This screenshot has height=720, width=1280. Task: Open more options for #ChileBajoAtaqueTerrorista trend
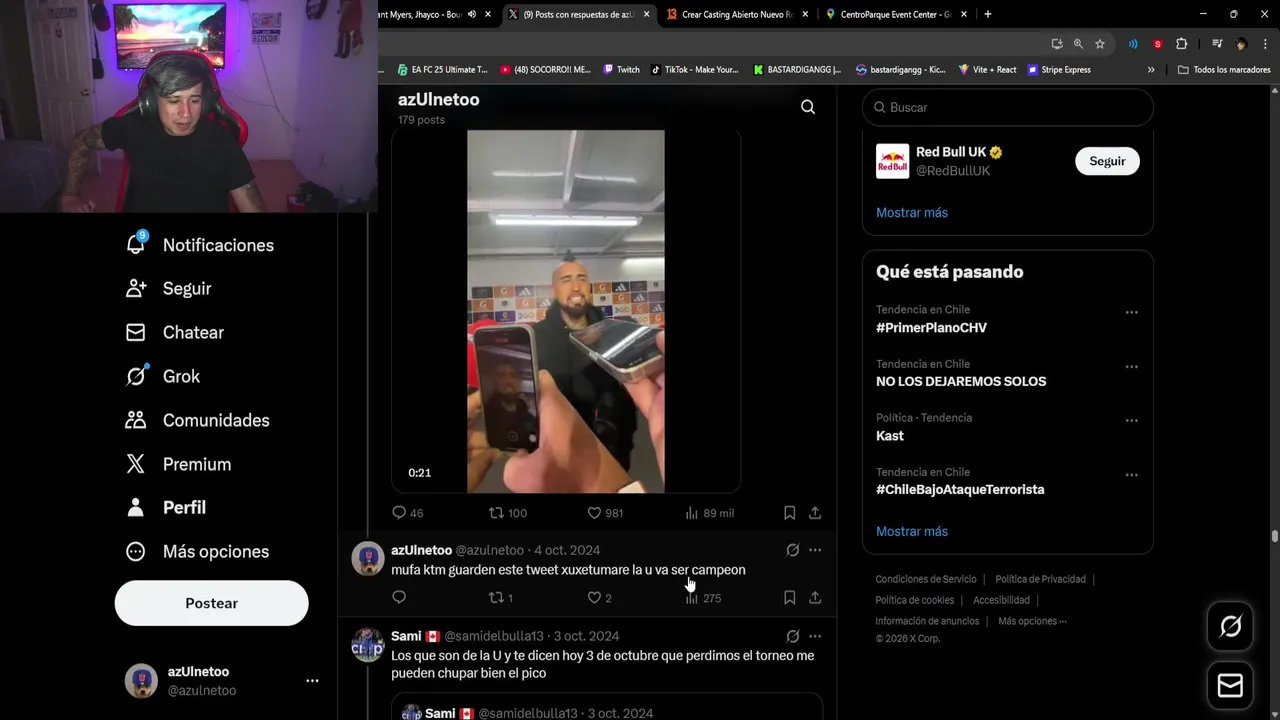click(x=1131, y=475)
